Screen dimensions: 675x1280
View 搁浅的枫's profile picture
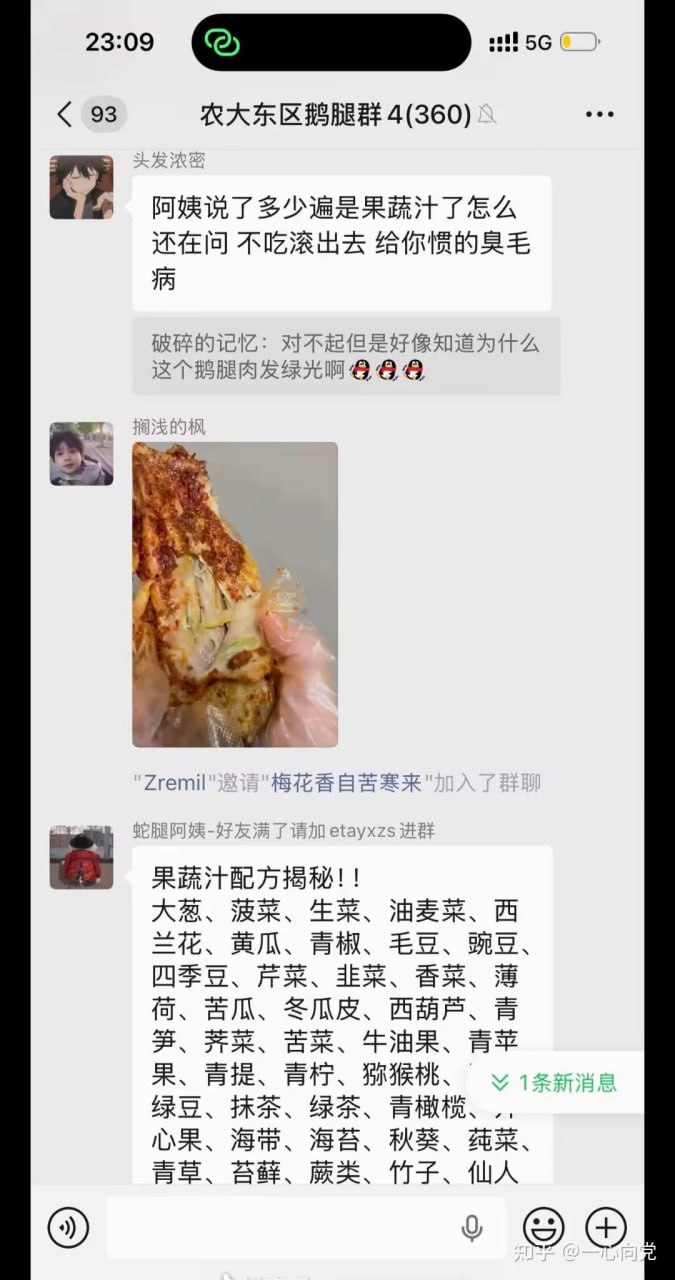pos(82,453)
